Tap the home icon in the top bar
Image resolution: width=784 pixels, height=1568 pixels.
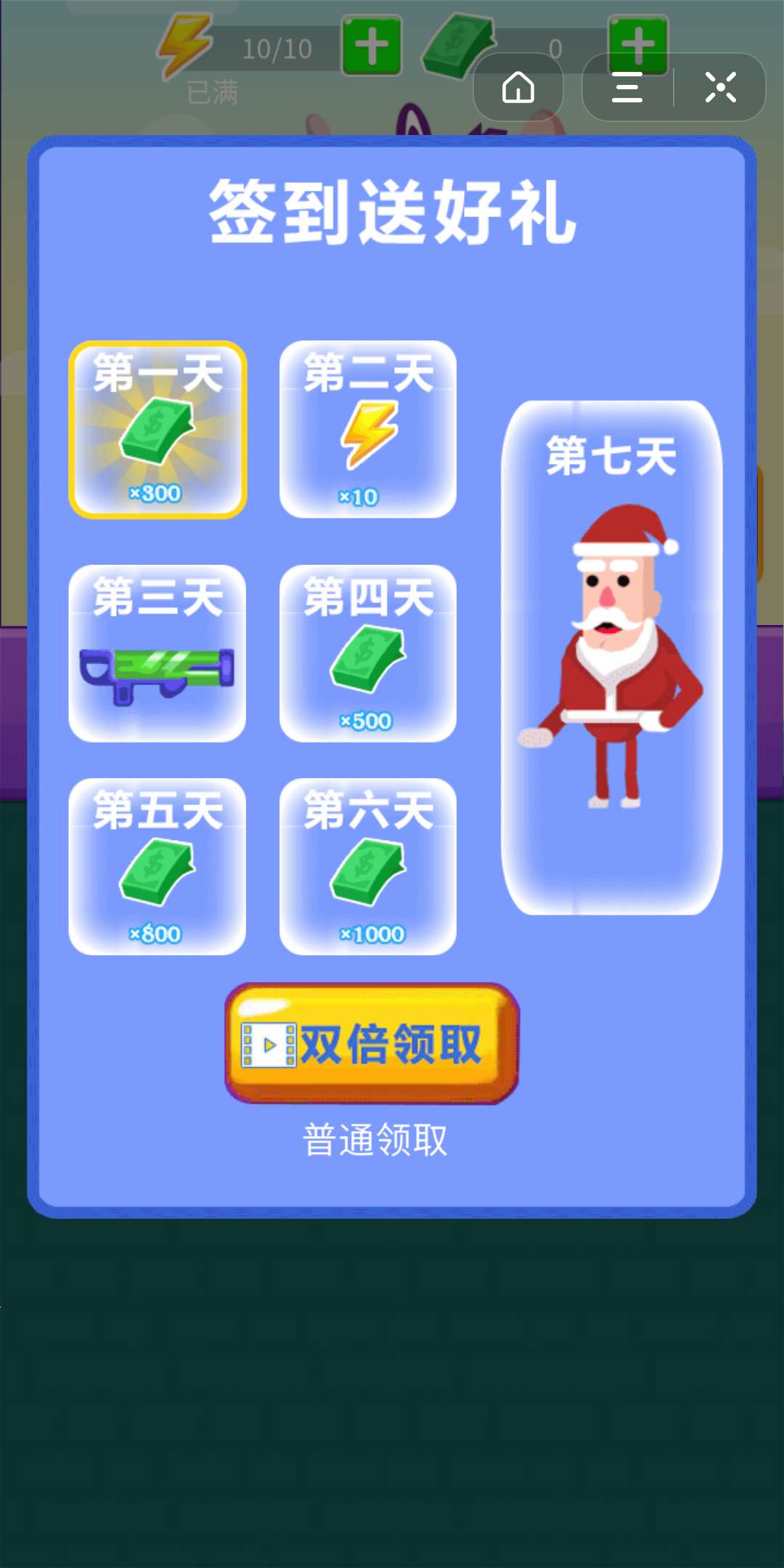(518, 89)
